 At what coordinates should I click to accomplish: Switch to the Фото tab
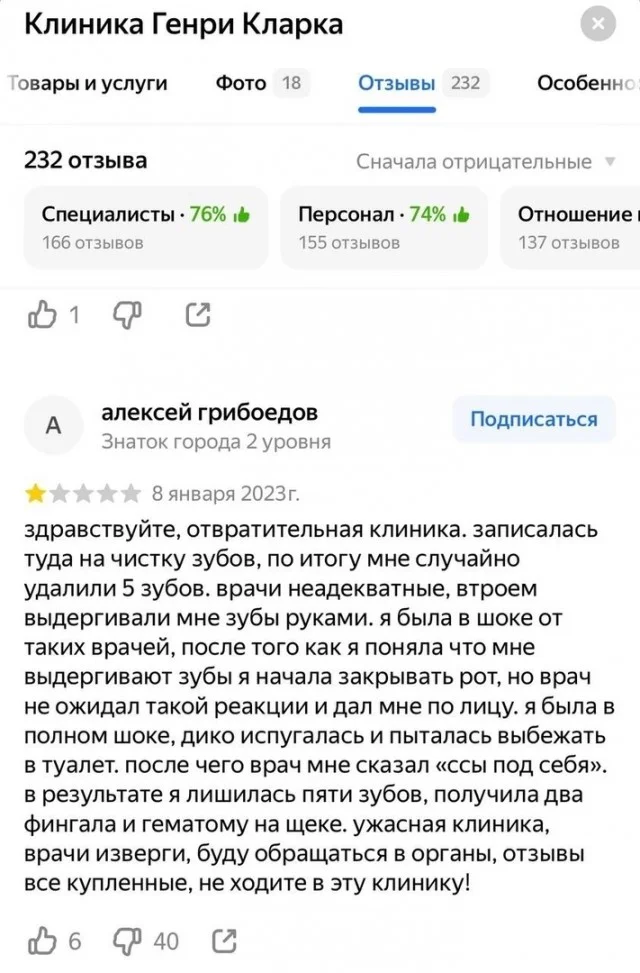tap(258, 84)
